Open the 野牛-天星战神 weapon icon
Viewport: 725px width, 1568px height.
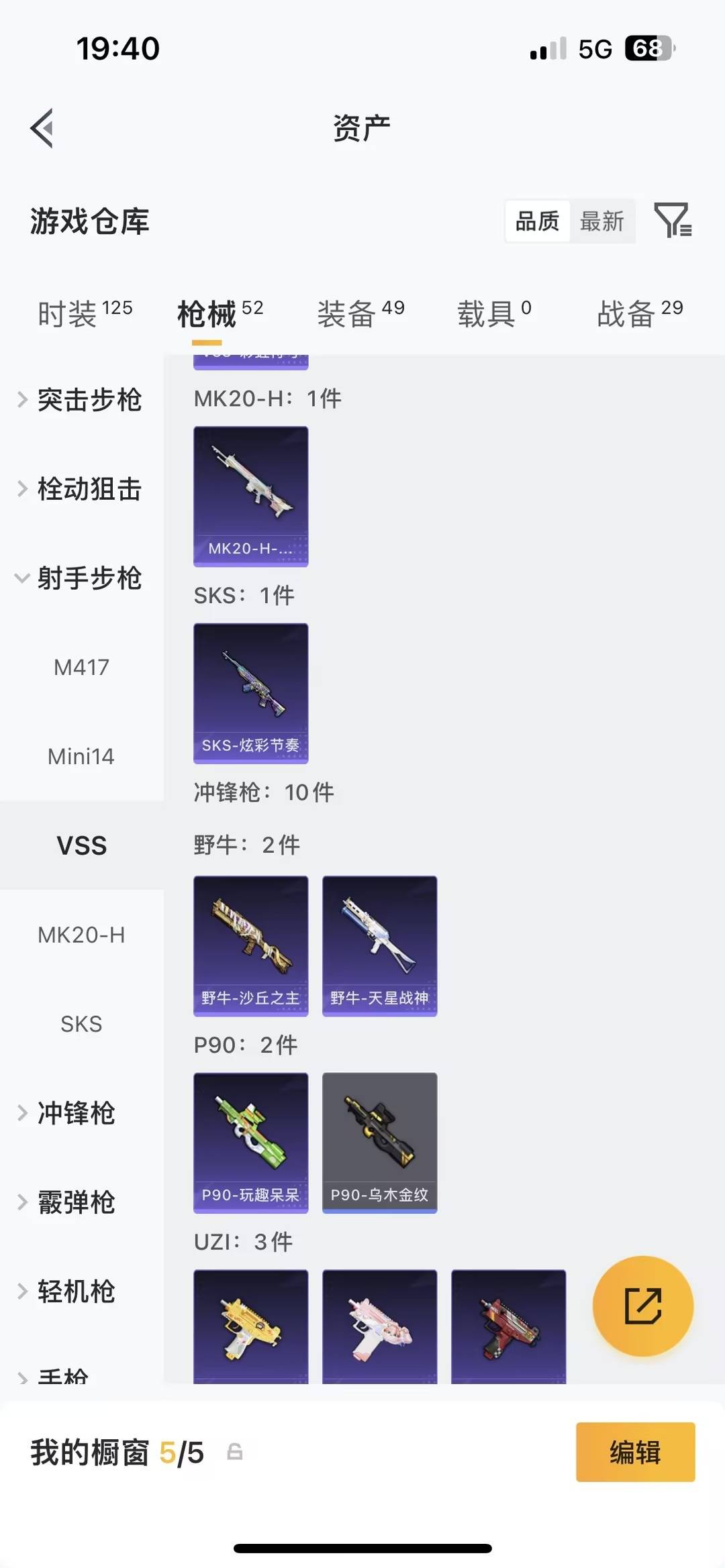(379, 943)
